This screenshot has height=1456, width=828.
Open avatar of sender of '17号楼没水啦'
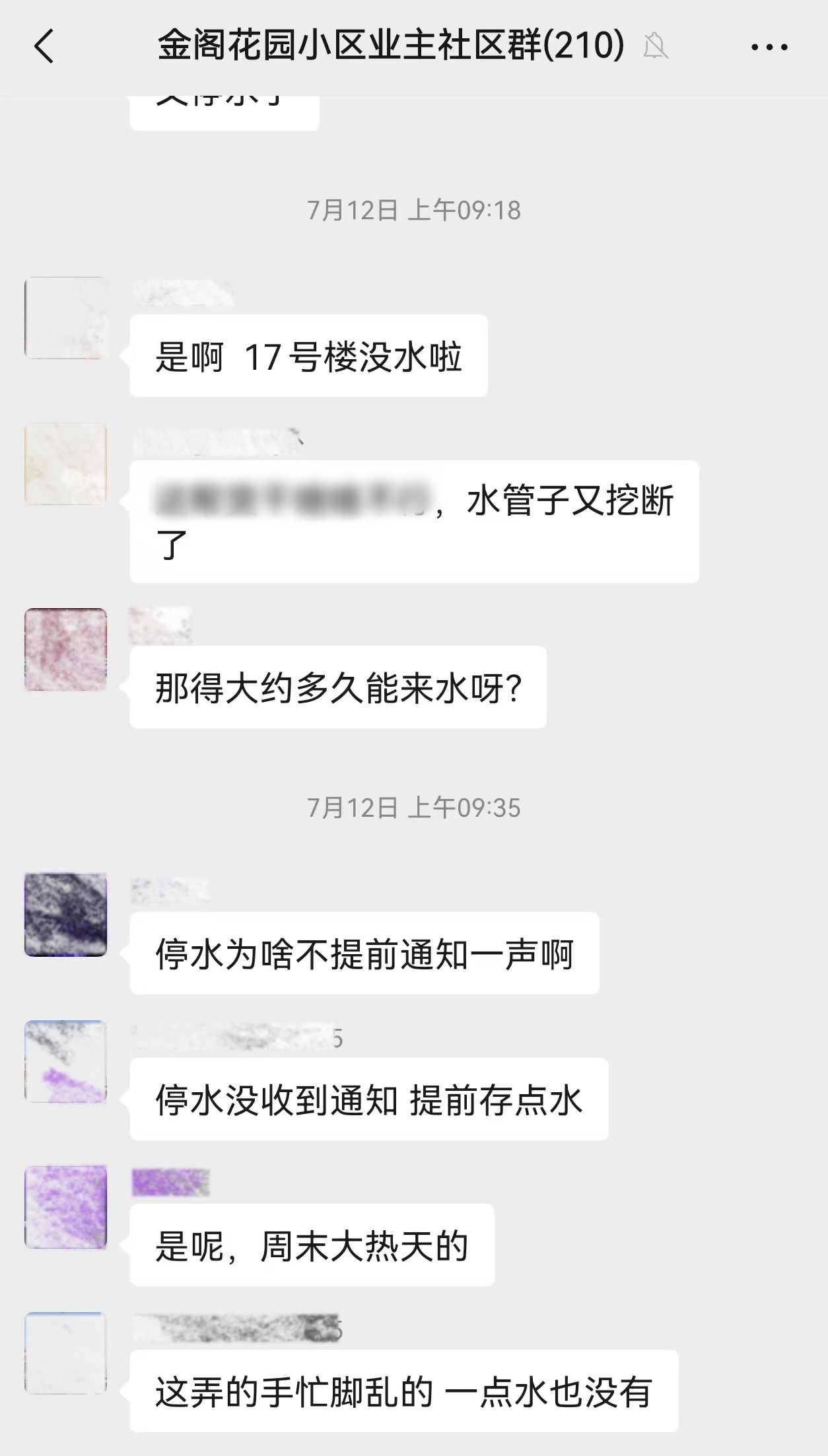click(65, 318)
